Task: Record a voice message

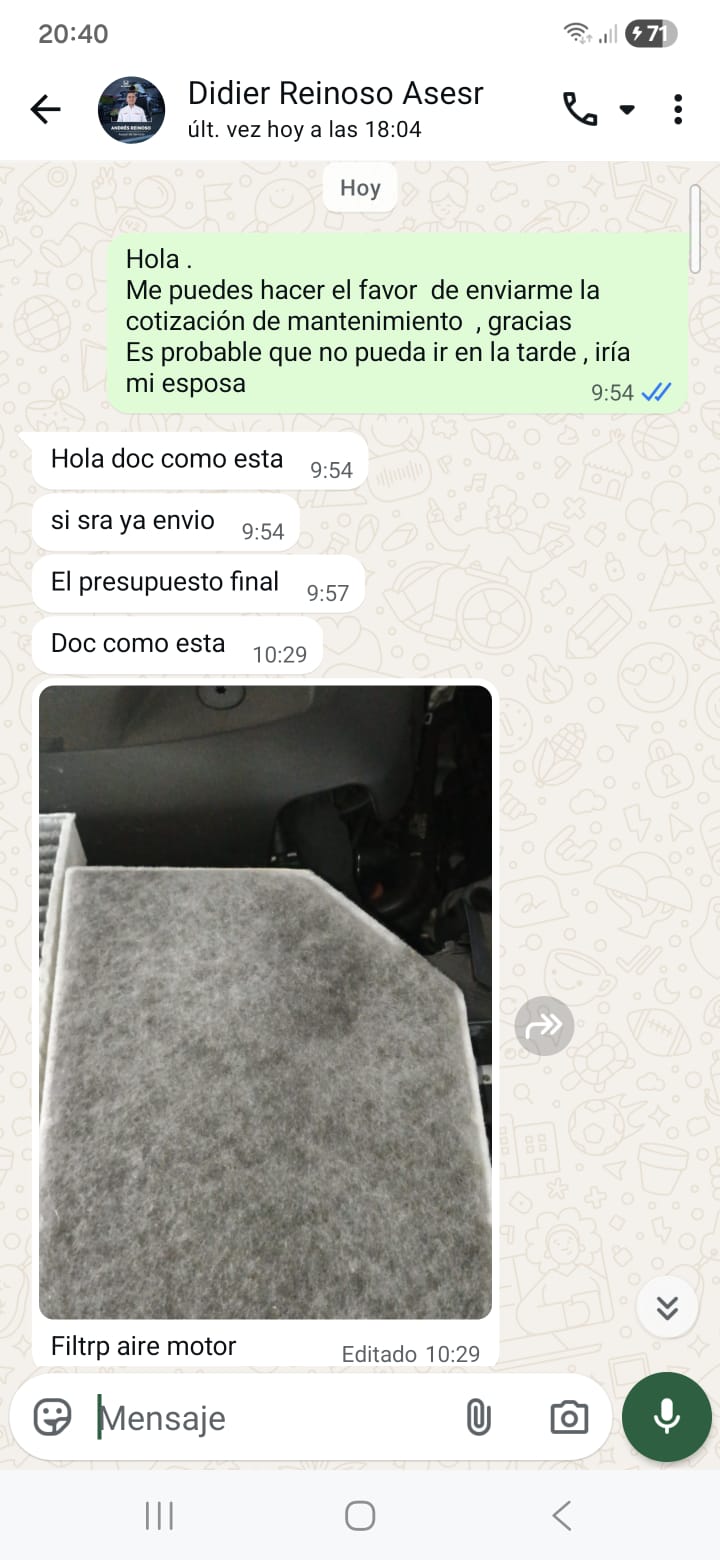Action: point(666,1417)
